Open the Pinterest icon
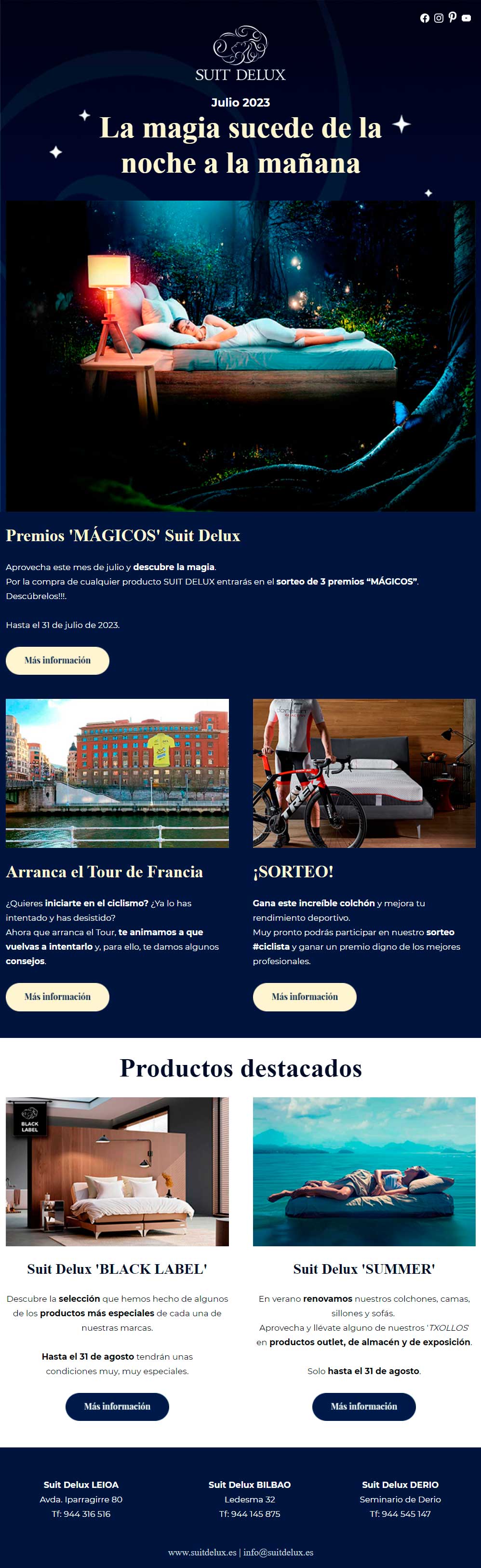 (453, 17)
